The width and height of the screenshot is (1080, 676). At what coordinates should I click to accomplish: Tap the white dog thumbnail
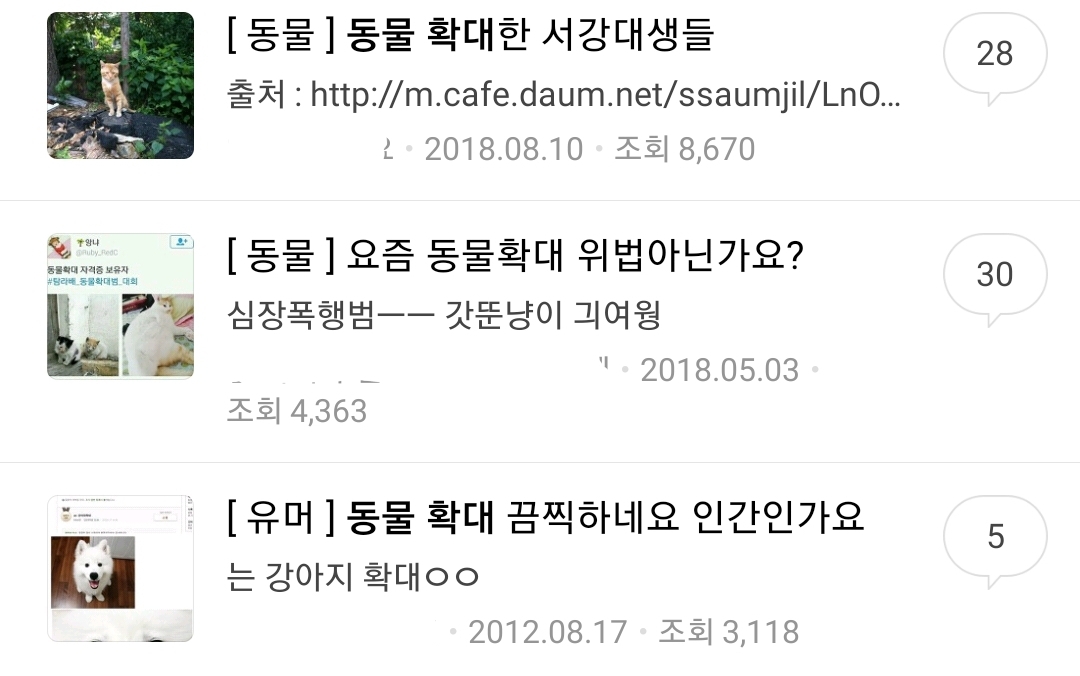(x=120, y=568)
